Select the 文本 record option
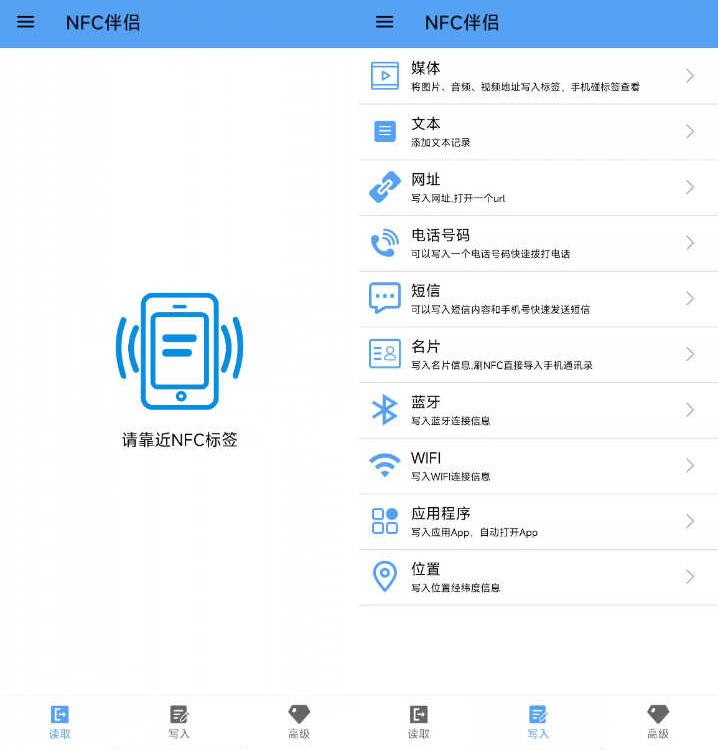The image size is (718, 750). (537, 132)
